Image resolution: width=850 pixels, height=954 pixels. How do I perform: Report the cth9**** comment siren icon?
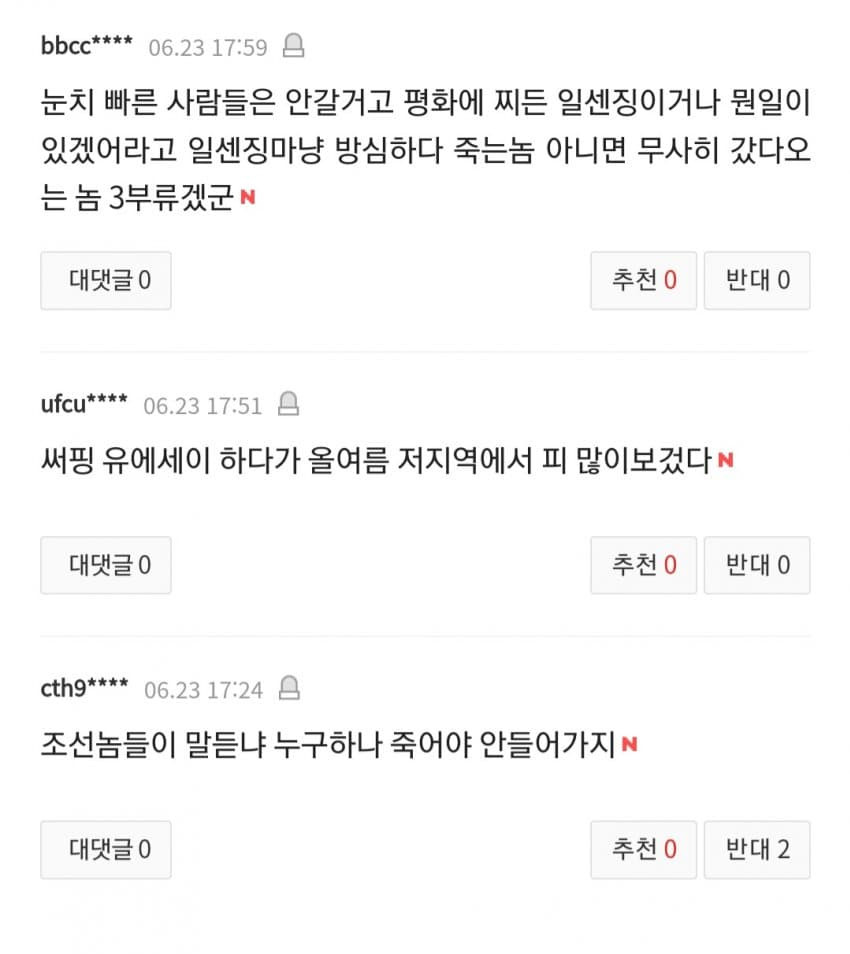click(x=289, y=689)
